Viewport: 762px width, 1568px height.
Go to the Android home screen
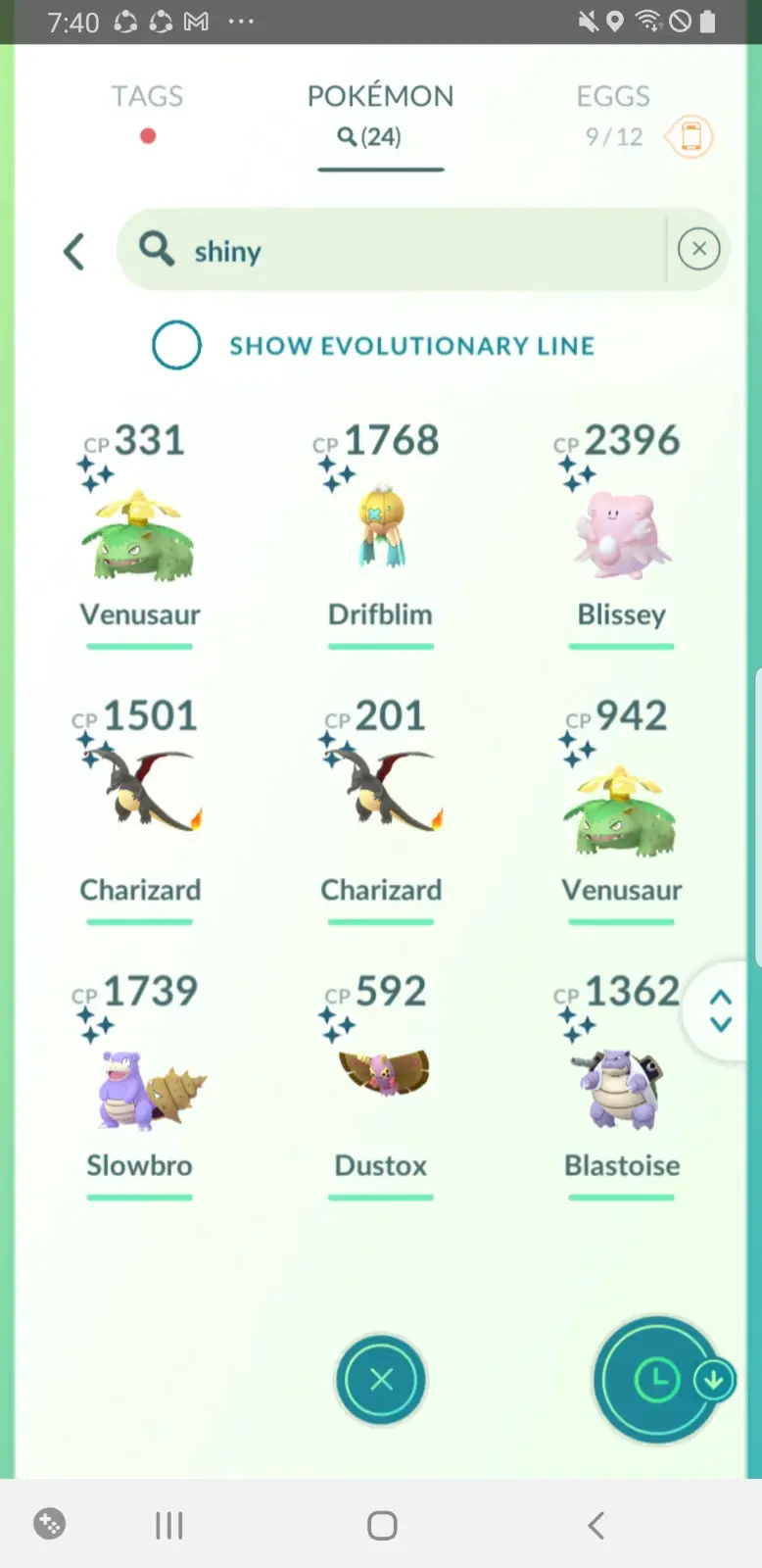pyautogui.click(x=381, y=1525)
